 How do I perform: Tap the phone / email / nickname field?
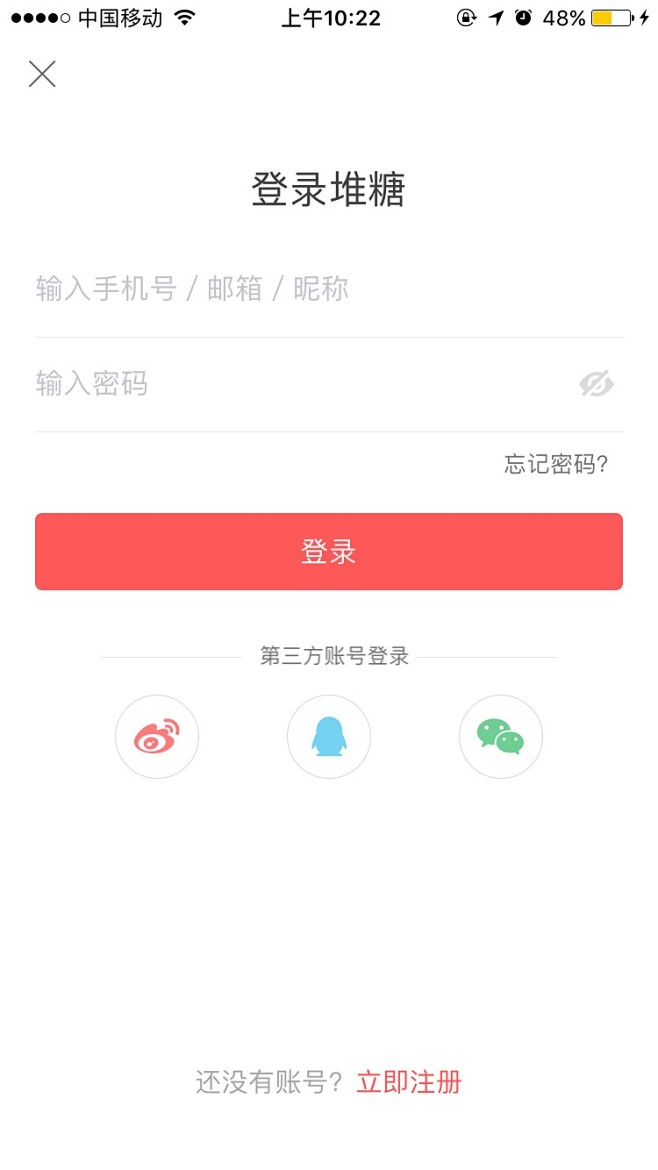[300, 290]
